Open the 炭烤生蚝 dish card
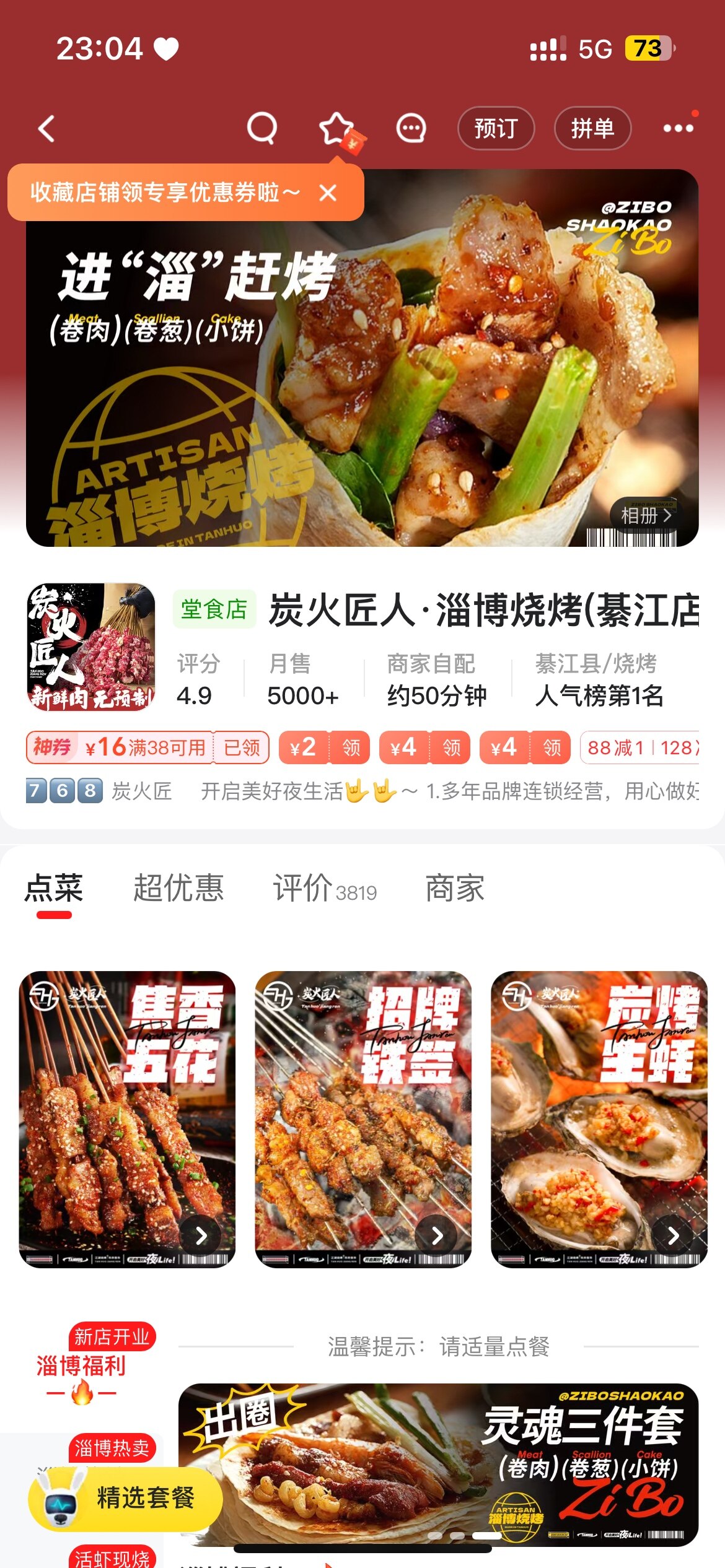The height and width of the screenshot is (1568, 725). tap(599, 1118)
